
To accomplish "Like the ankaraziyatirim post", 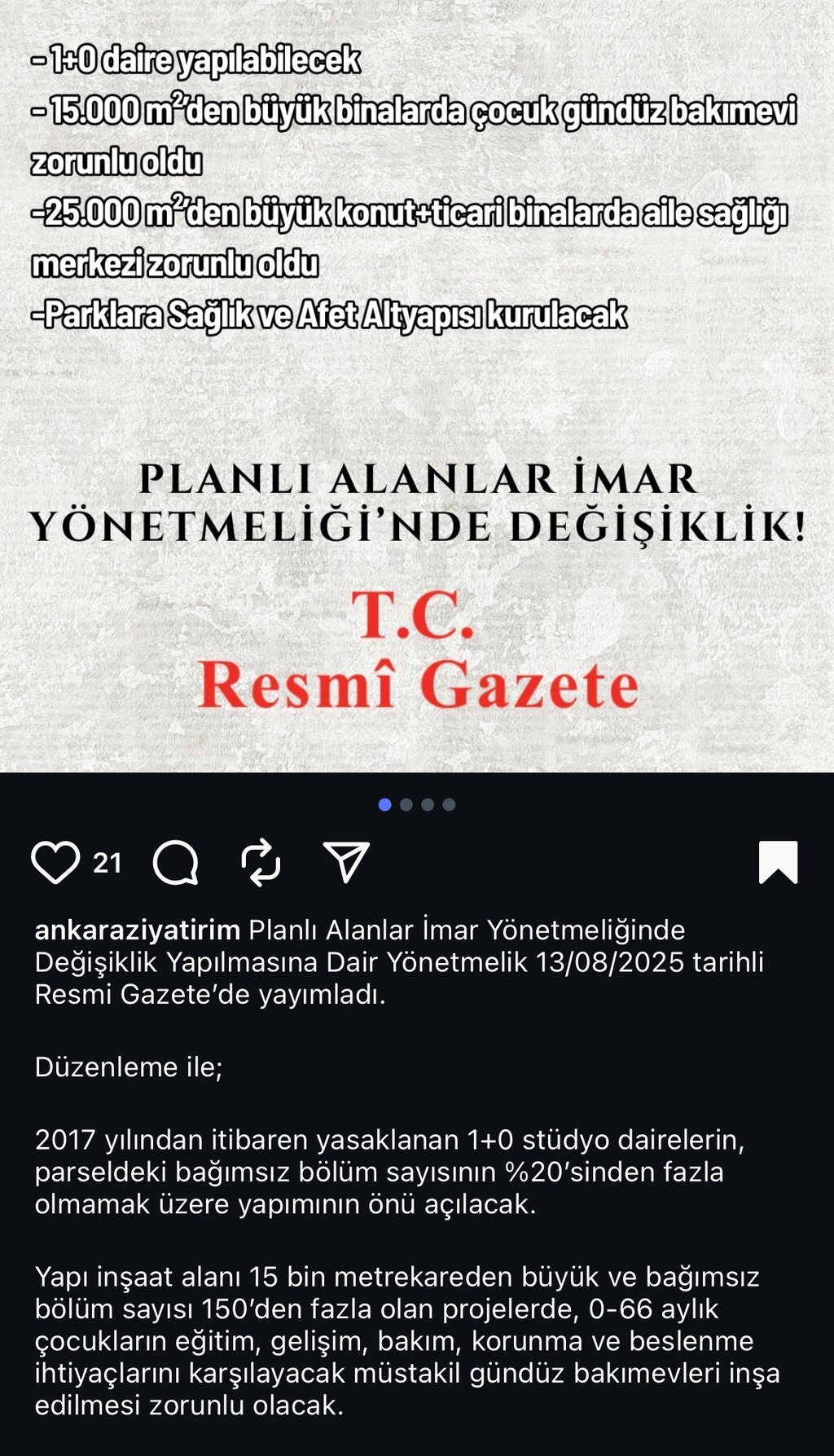I will 55,862.
